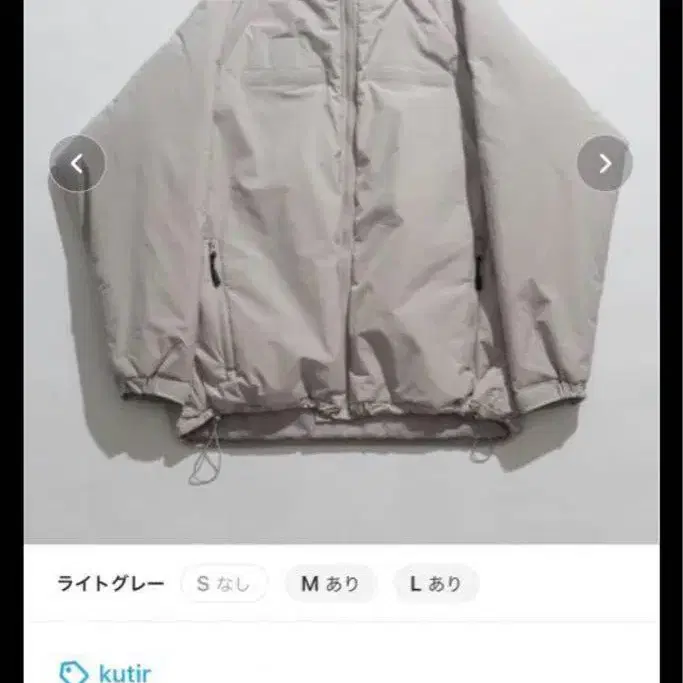Go to the previous product image
Screen dimensions: 683x683
click(77, 163)
